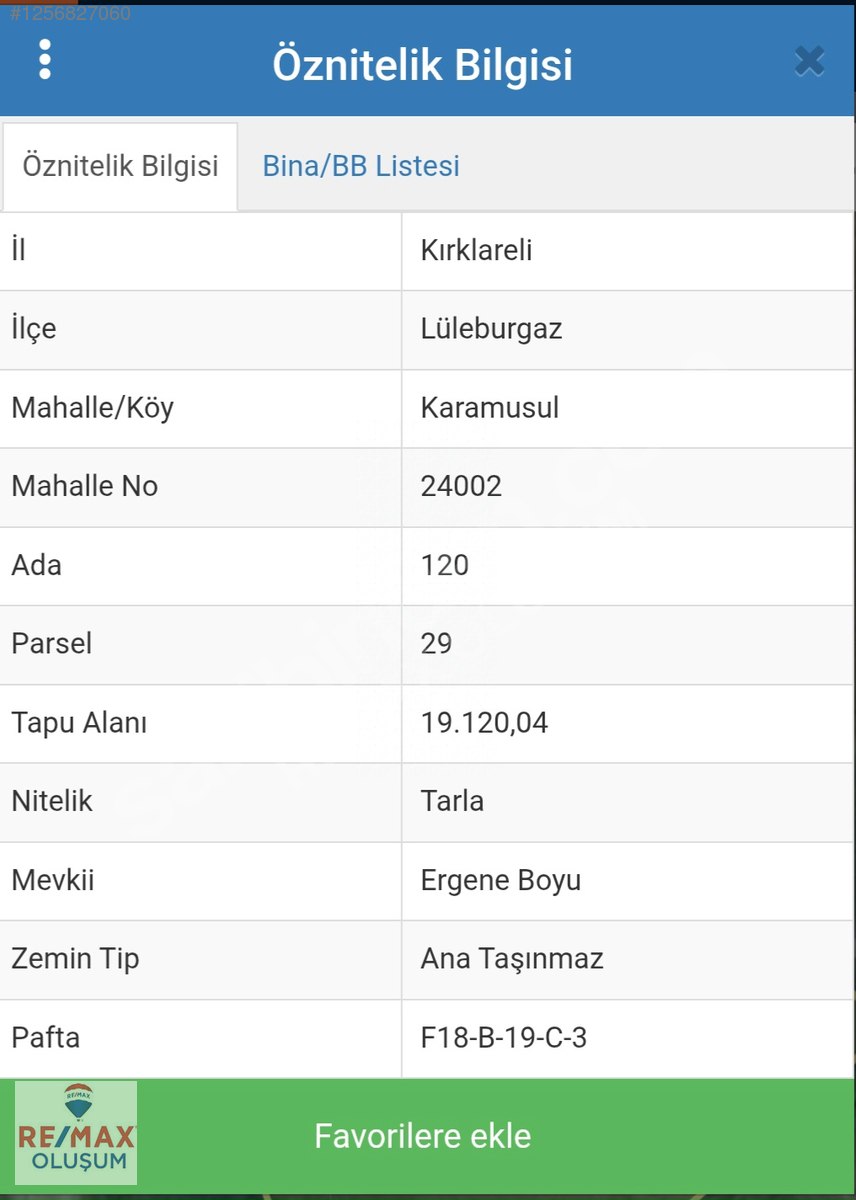
Task: Select the İl row showing Kırklareli
Action: (x=428, y=251)
